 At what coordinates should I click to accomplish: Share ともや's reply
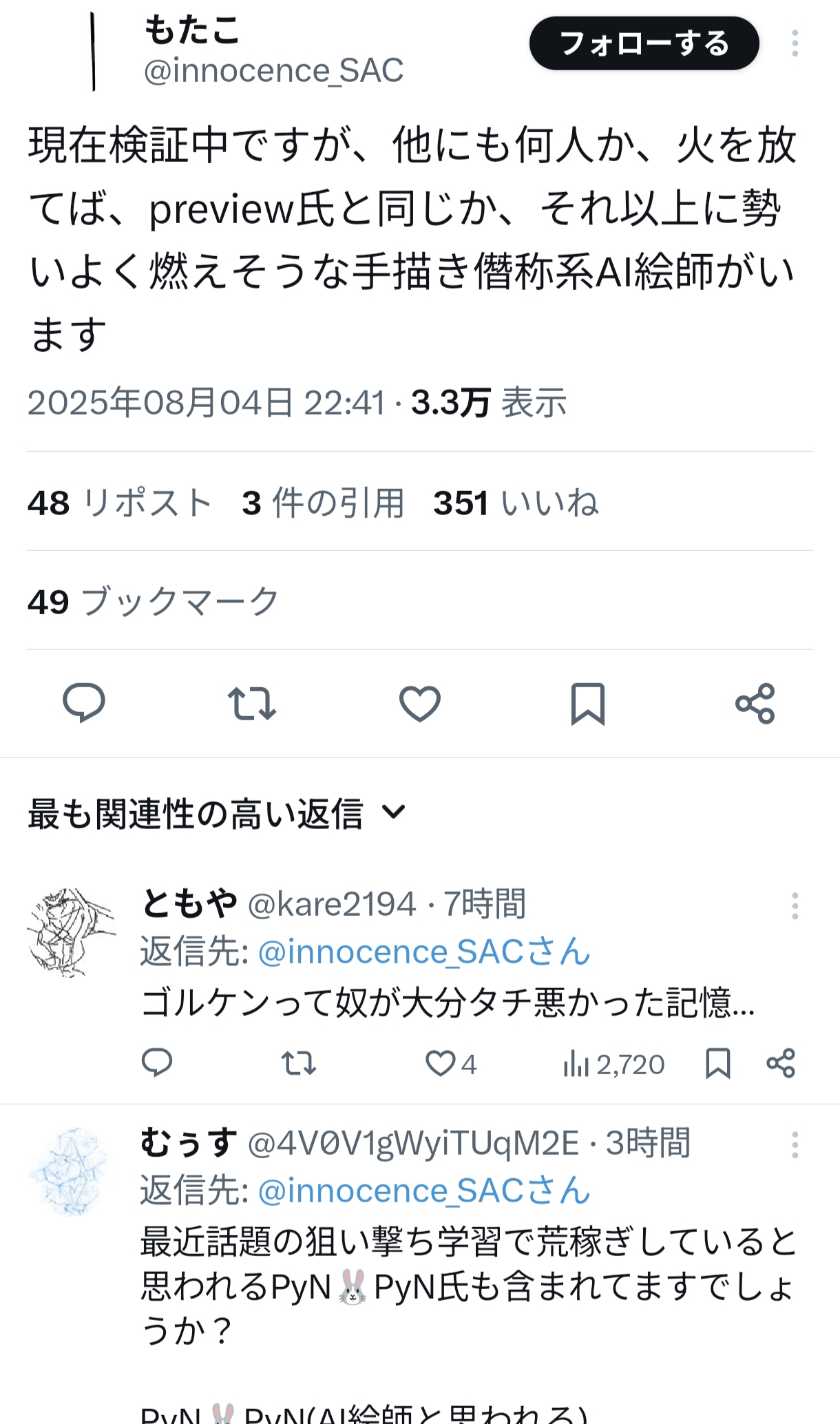point(780,1064)
